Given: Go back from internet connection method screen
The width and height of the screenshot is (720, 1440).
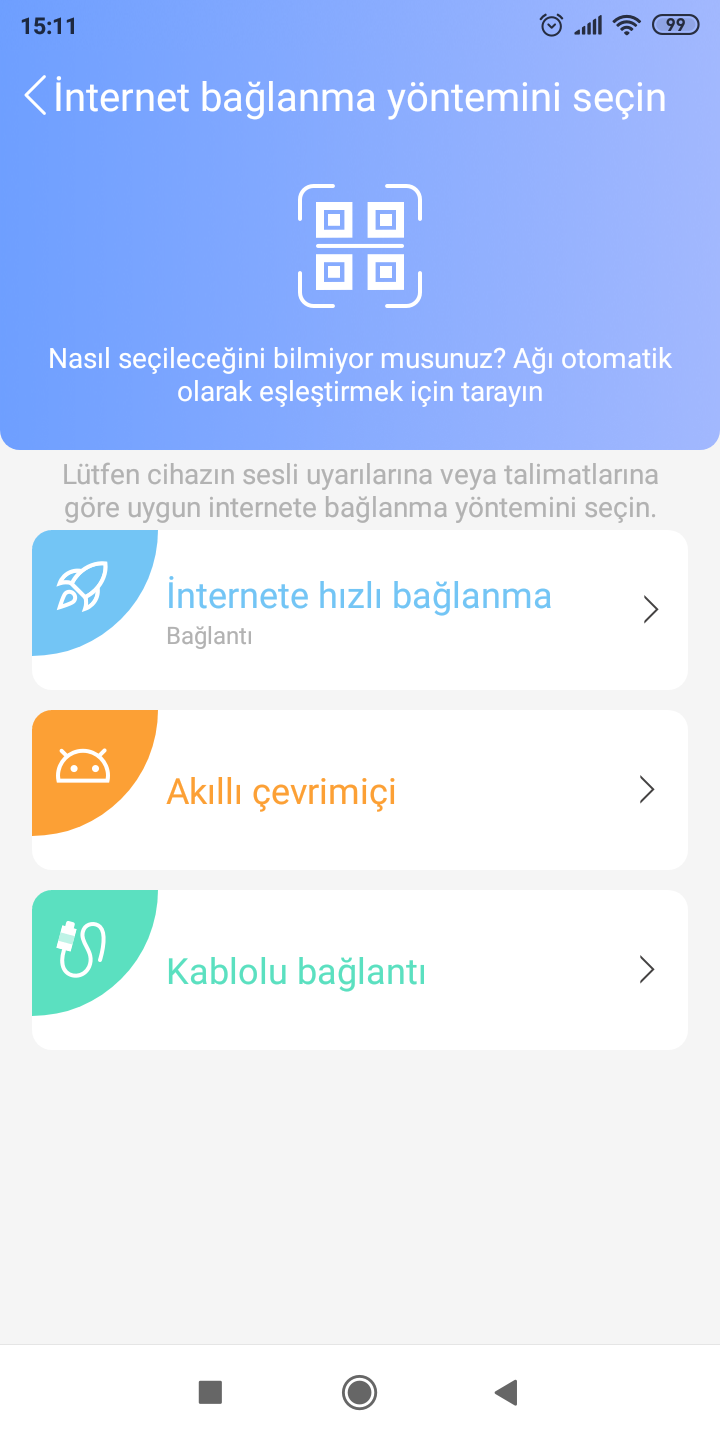Looking at the screenshot, I should pos(36,97).
